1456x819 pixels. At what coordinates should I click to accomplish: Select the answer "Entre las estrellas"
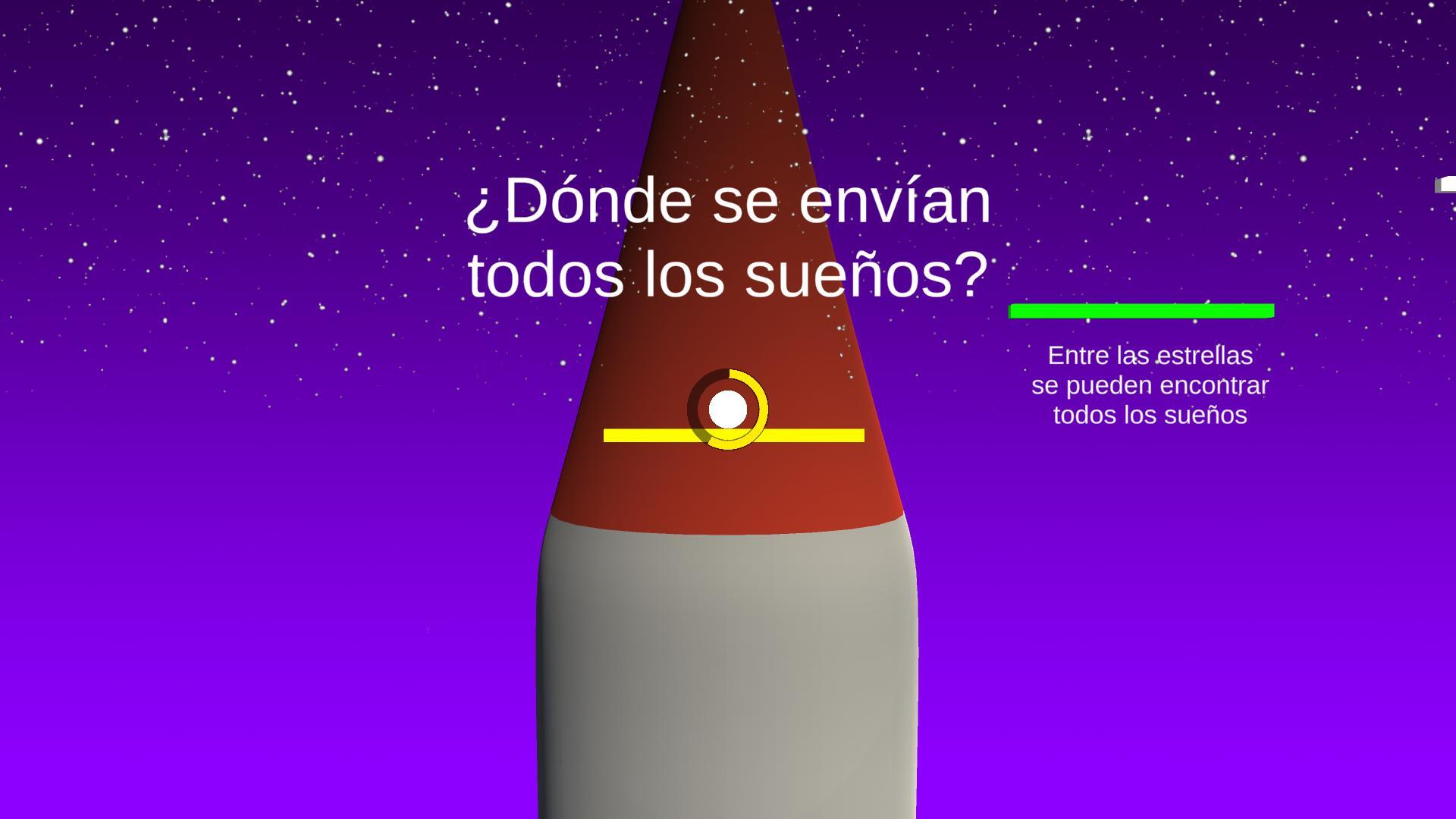click(x=1149, y=384)
